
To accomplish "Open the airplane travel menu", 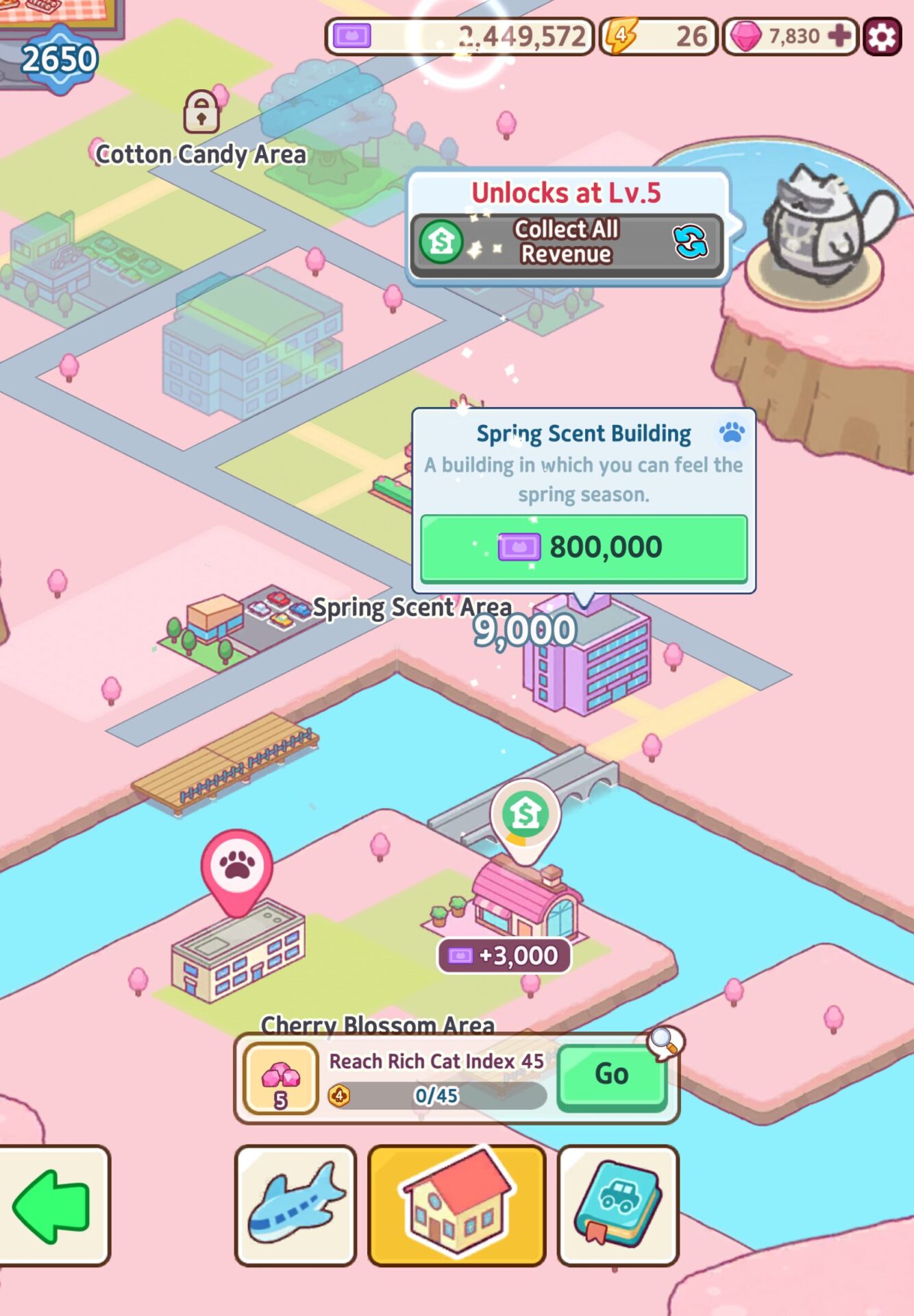I will tap(296, 1206).
